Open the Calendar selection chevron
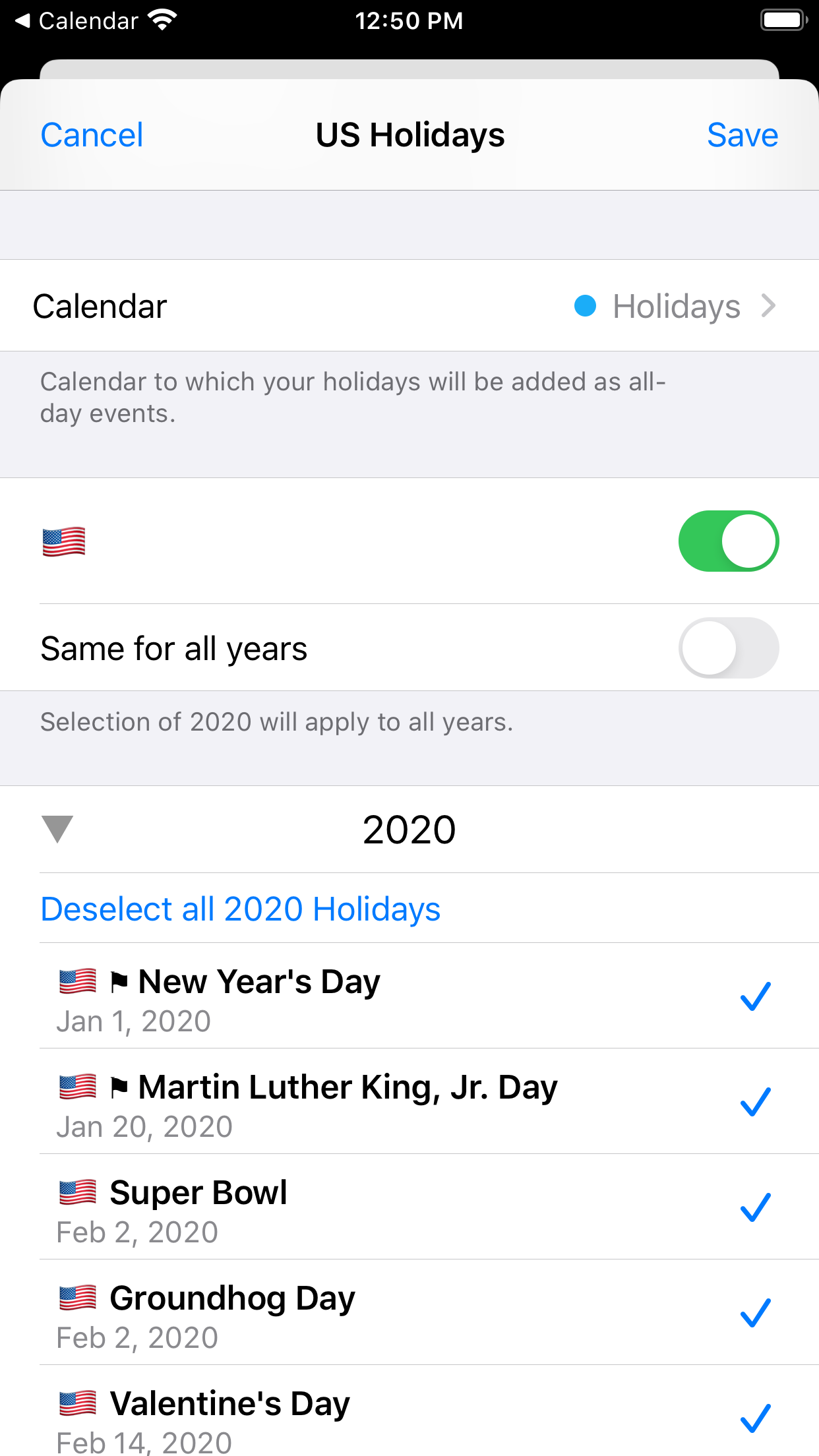 768,305
